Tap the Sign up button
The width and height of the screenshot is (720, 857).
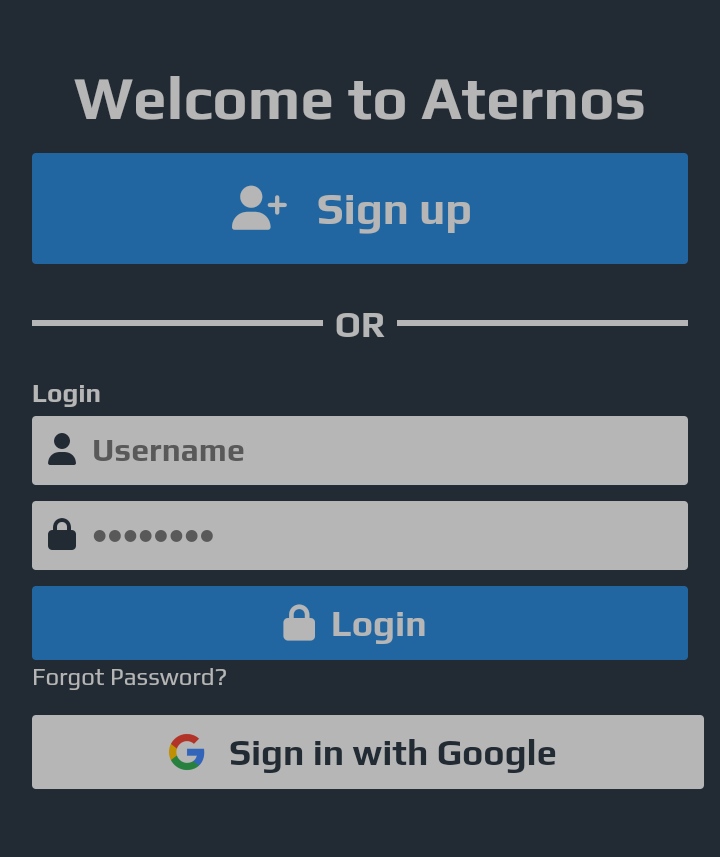pyautogui.click(x=360, y=208)
